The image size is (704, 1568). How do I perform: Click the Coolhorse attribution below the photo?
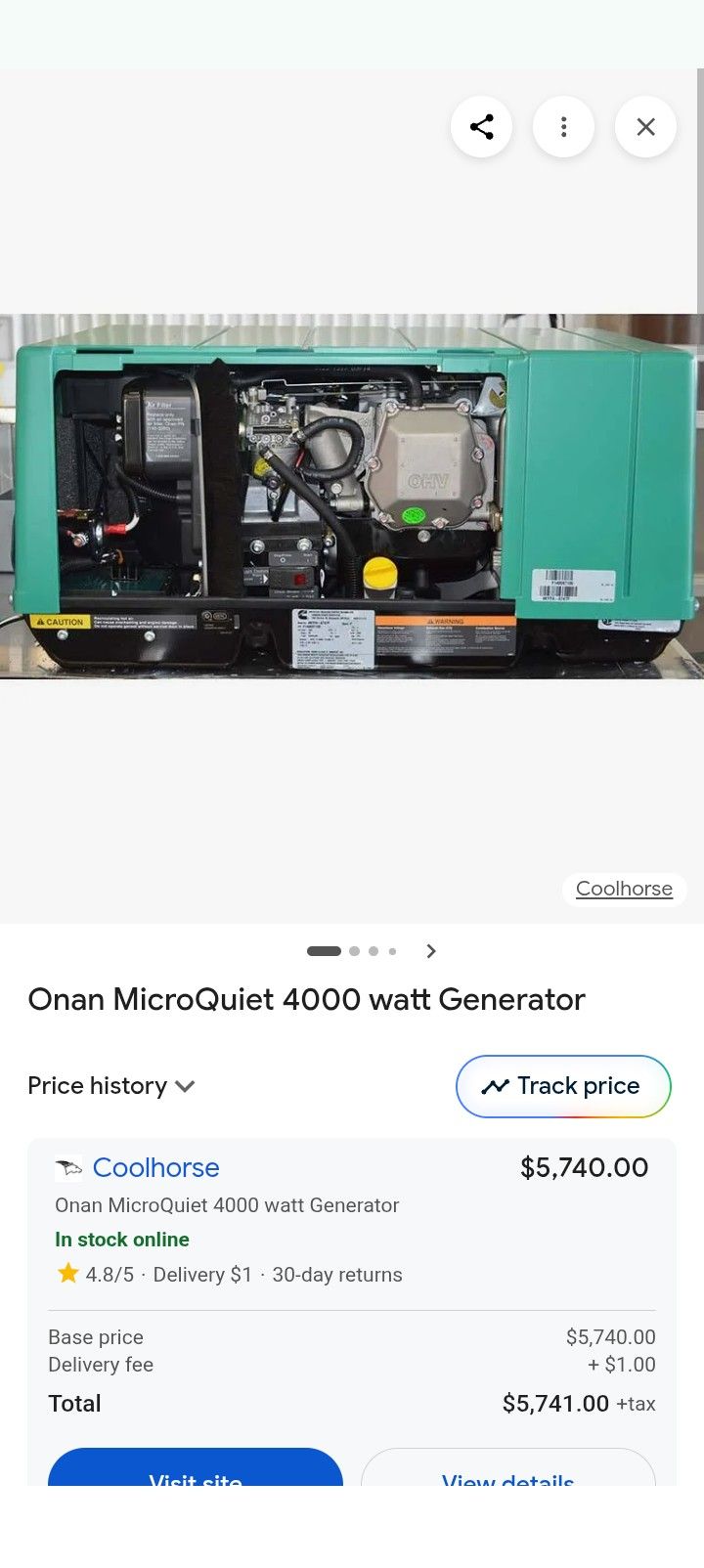(x=624, y=889)
